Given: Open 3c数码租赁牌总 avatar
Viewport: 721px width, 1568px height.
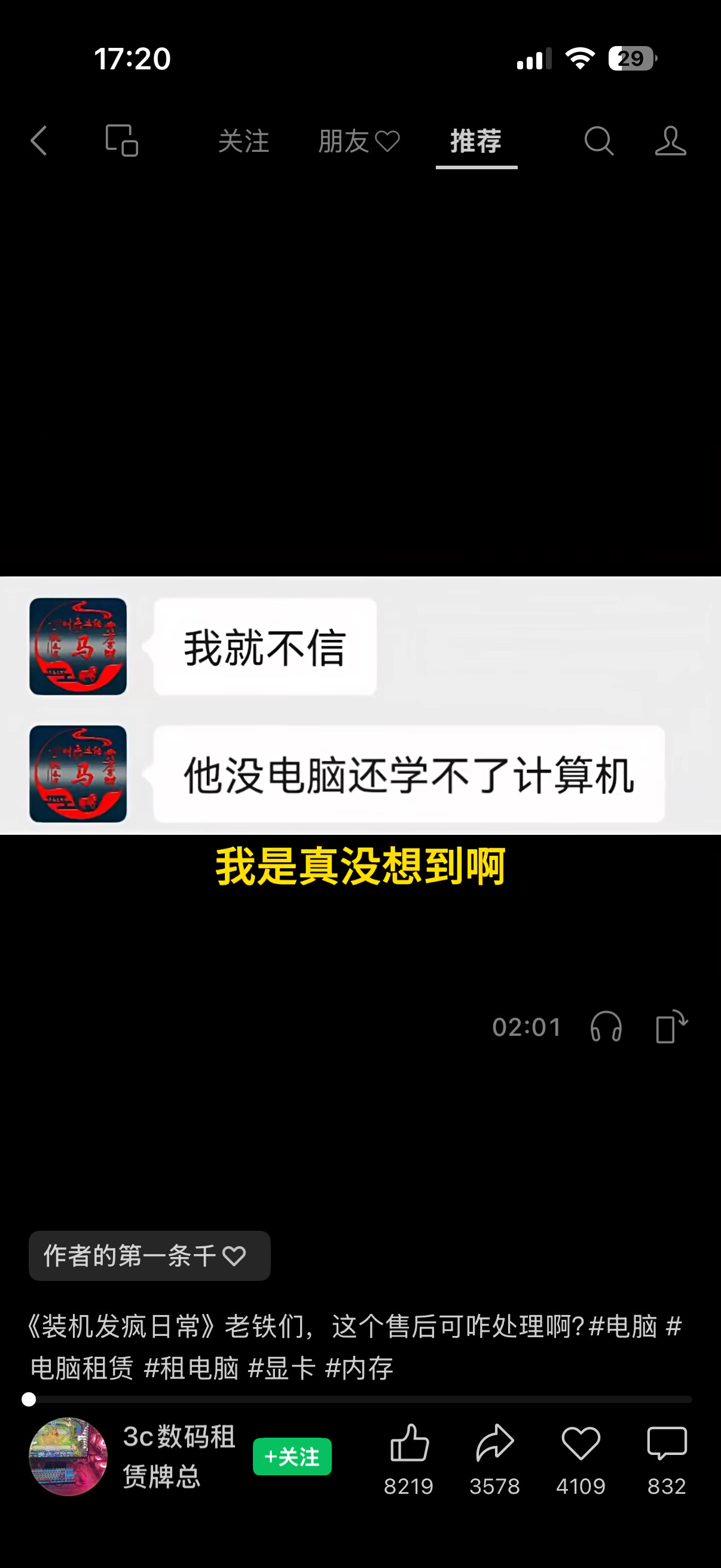Looking at the screenshot, I should point(68,1457).
